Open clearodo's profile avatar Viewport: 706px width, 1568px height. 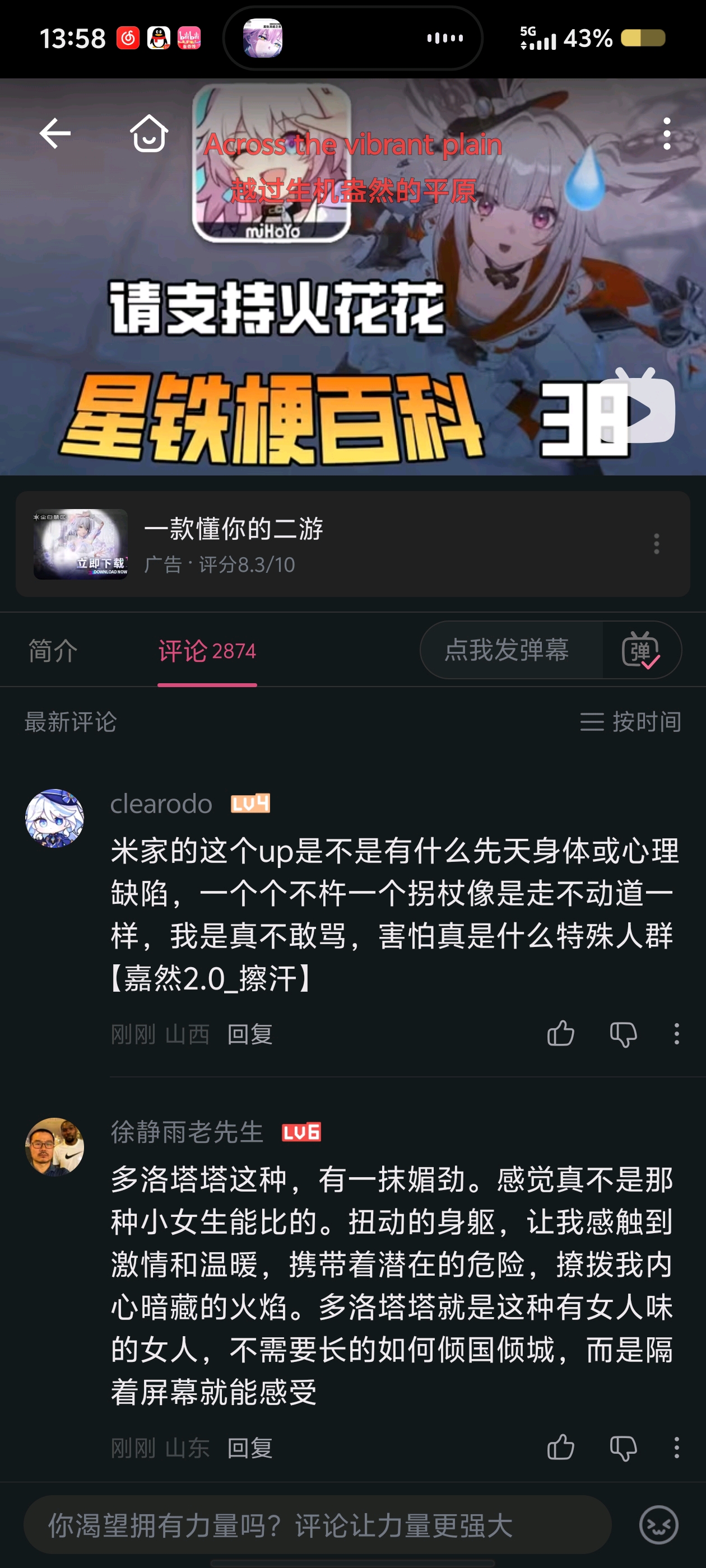pyautogui.click(x=54, y=818)
